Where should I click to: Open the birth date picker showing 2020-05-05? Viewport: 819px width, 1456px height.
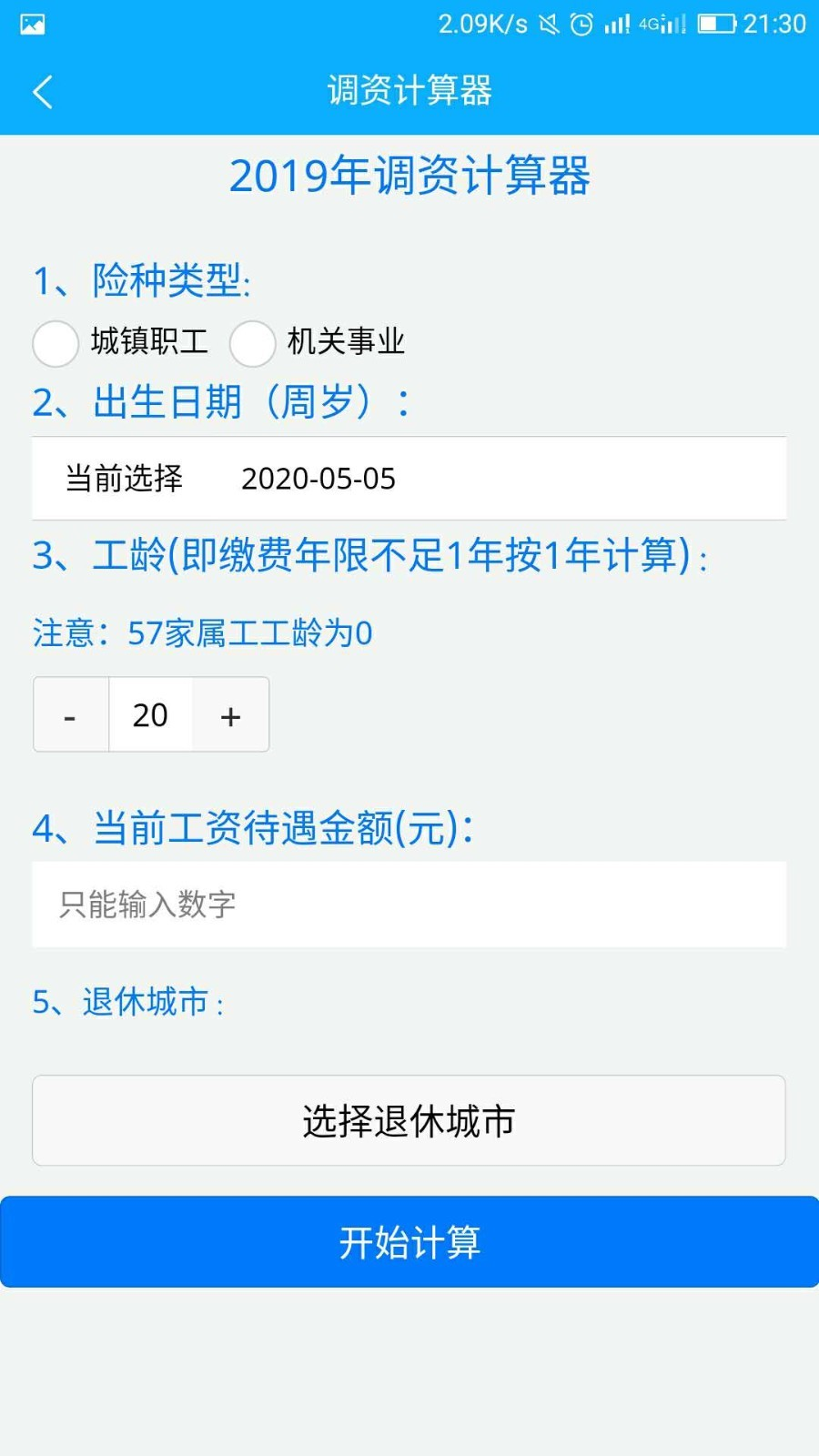pyautogui.click(x=409, y=479)
